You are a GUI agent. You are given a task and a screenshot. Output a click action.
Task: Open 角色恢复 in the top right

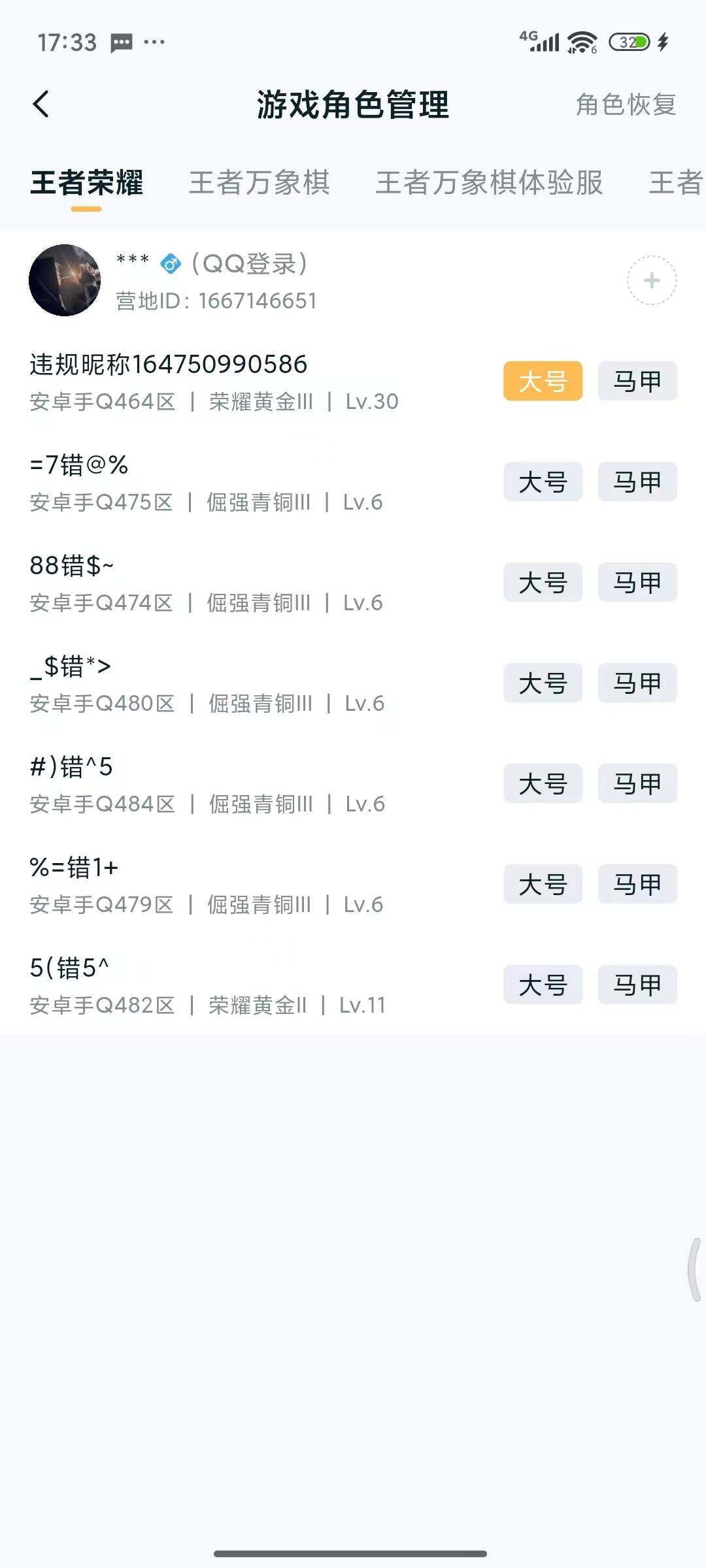[x=626, y=105]
